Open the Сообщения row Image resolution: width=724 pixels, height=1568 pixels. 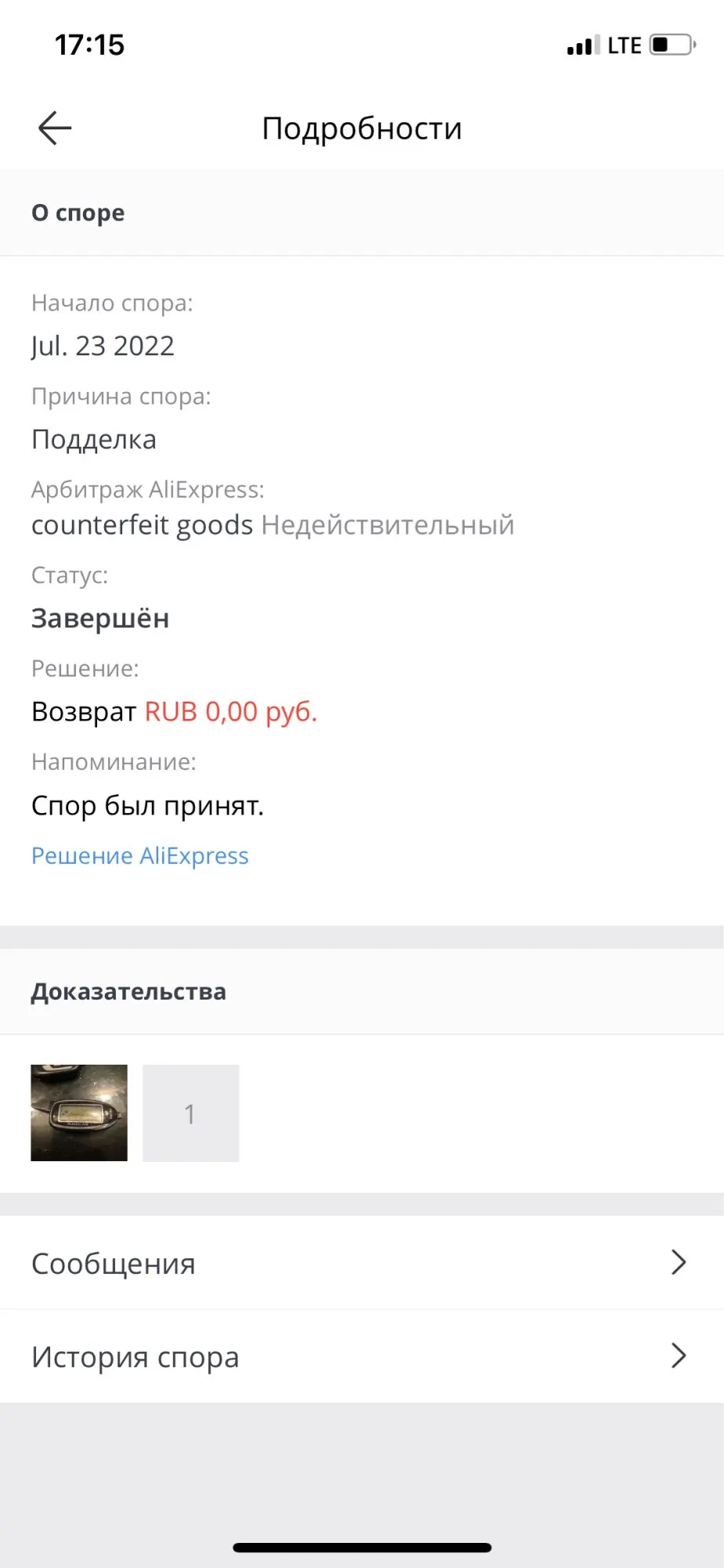coord(360,1263)
